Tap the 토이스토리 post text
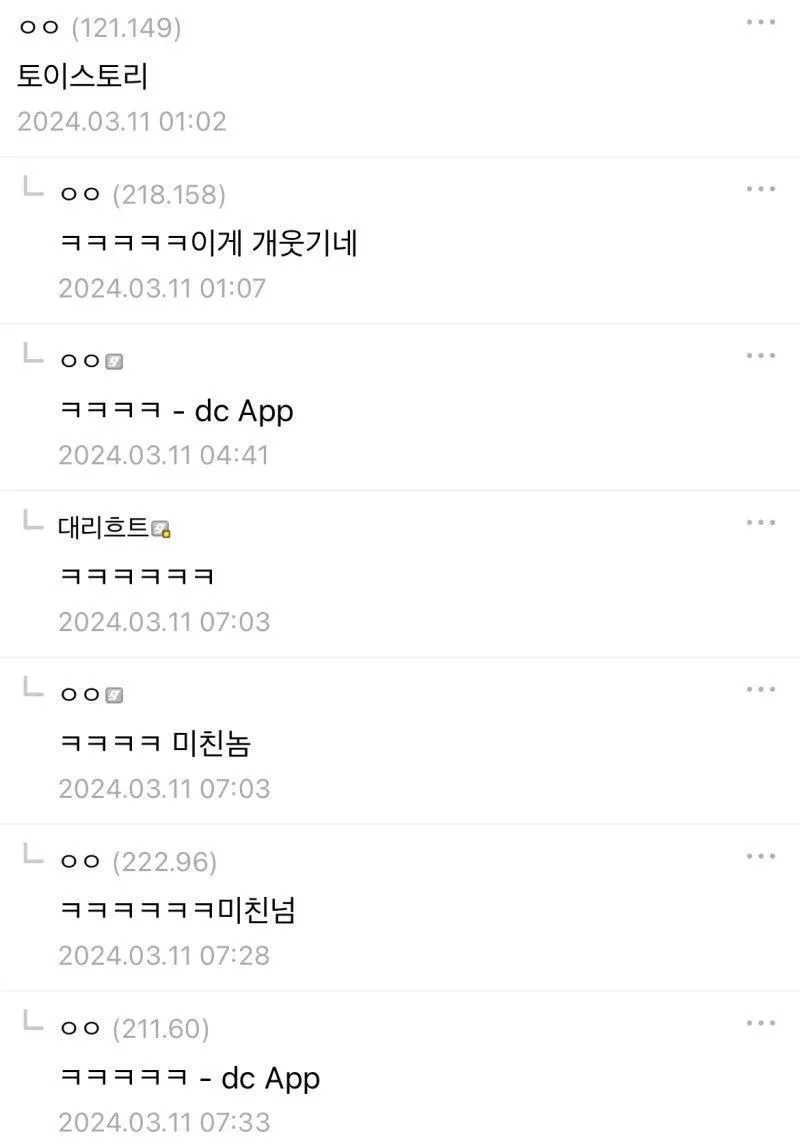The image size is (800, 1148). 80,74
